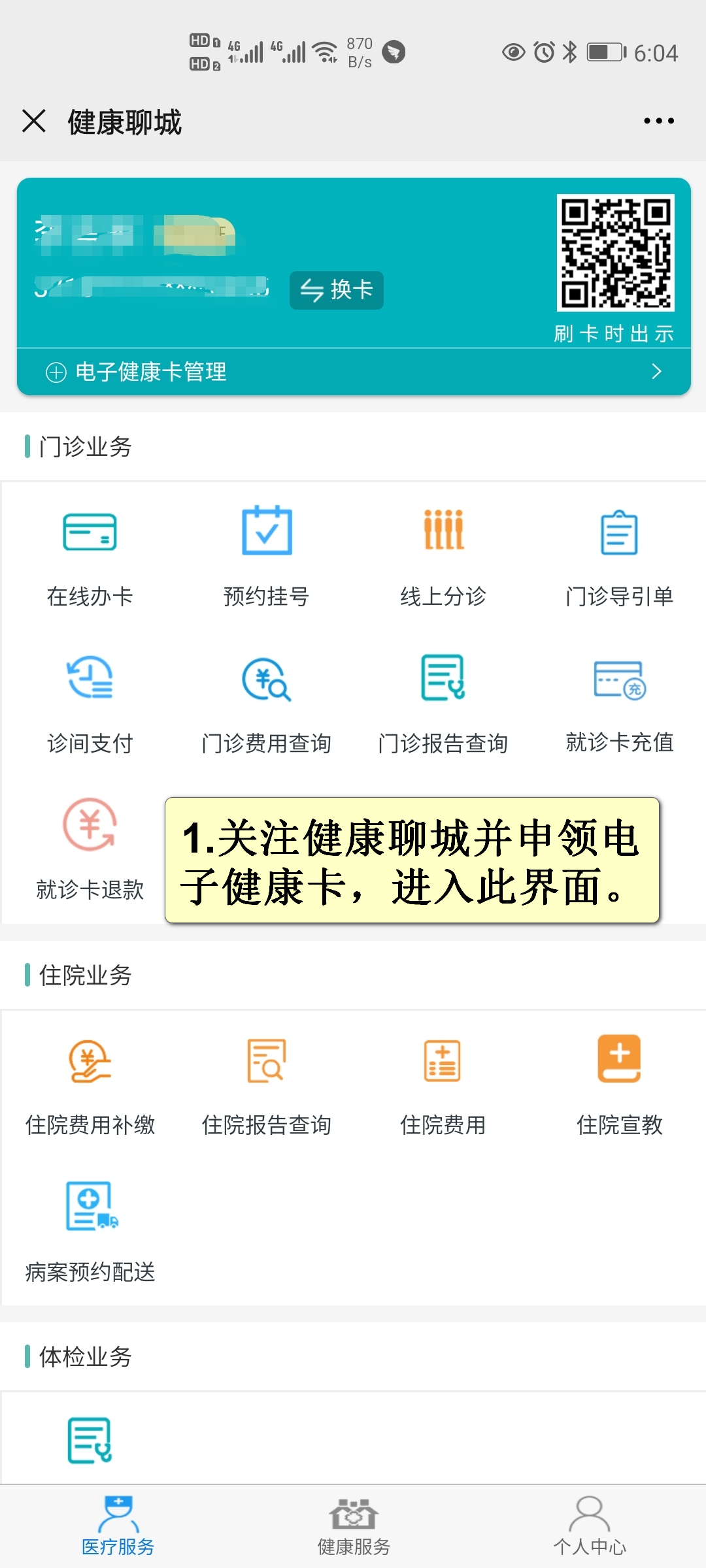Open 线上分诊
The image size is (706, 1568).
tap(443, 557)
